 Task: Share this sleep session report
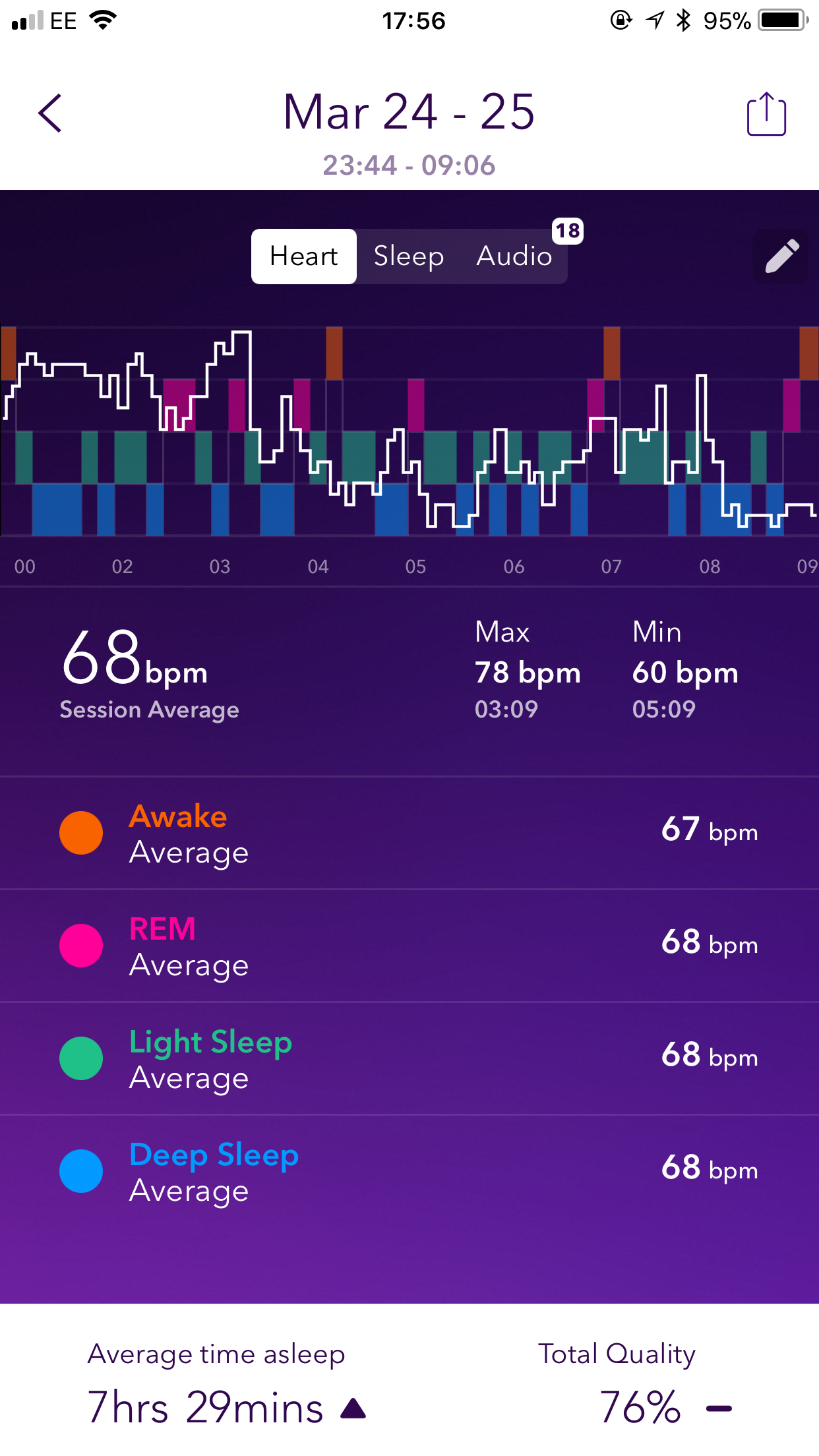click(x=766, y=113)
